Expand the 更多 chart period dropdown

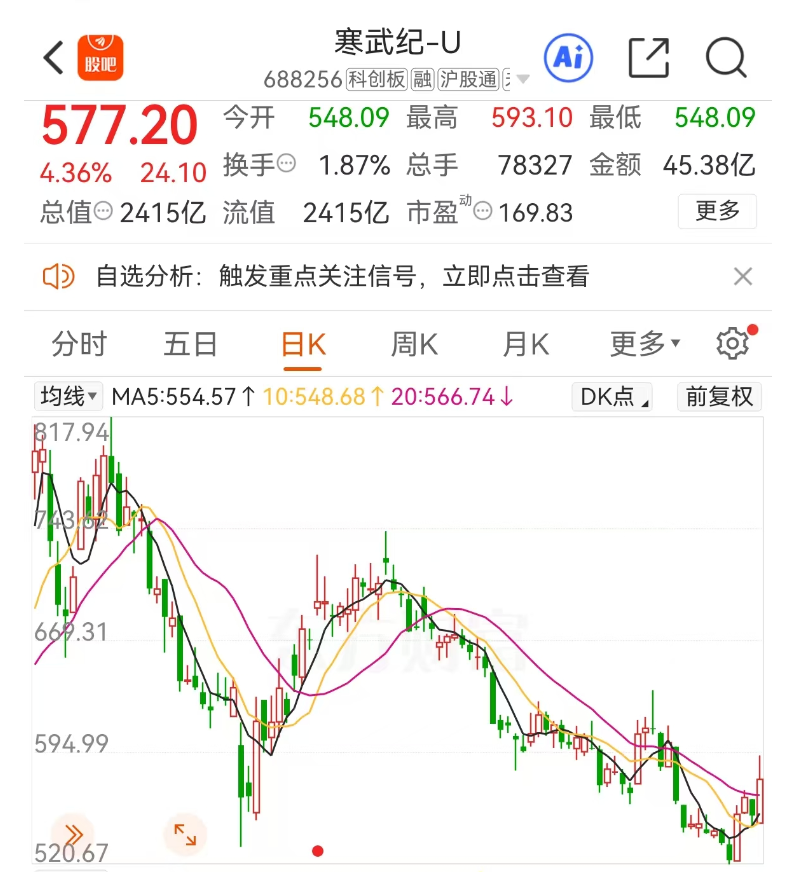645,345
